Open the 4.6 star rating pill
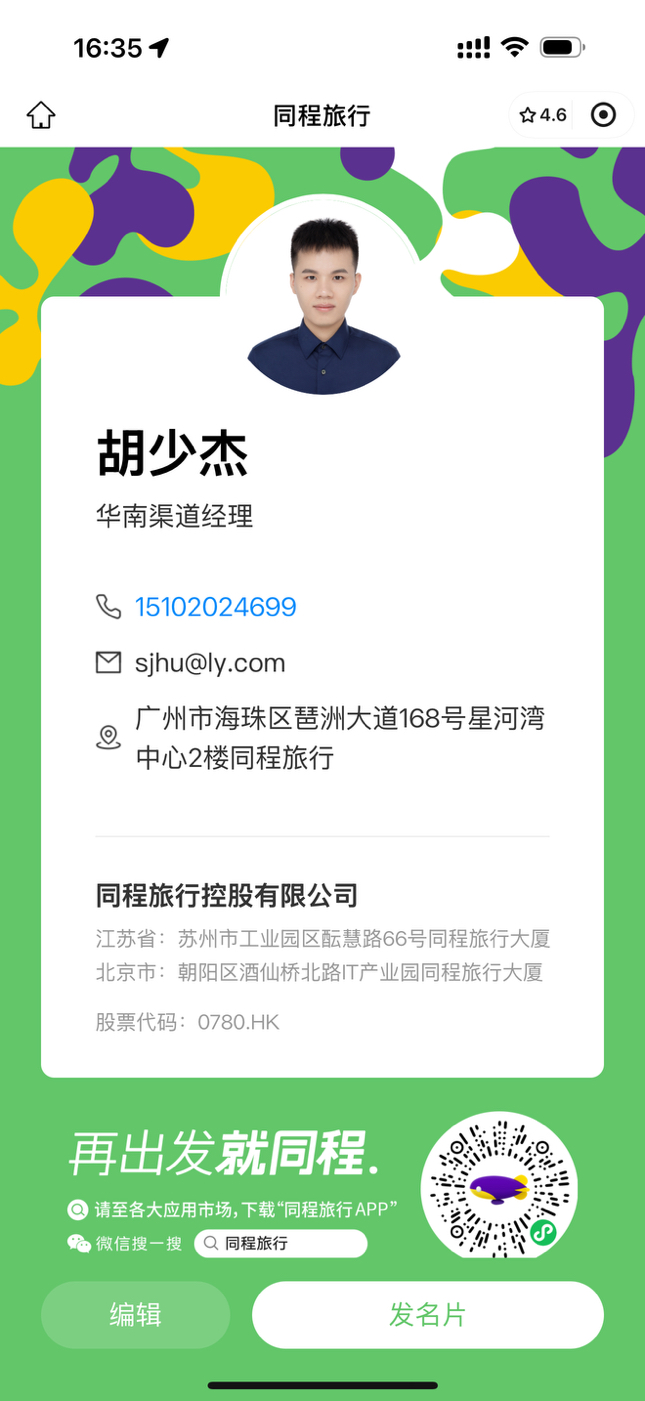Screen dimensions: 645x1401 pyautogui.click(x=543, y=115)
